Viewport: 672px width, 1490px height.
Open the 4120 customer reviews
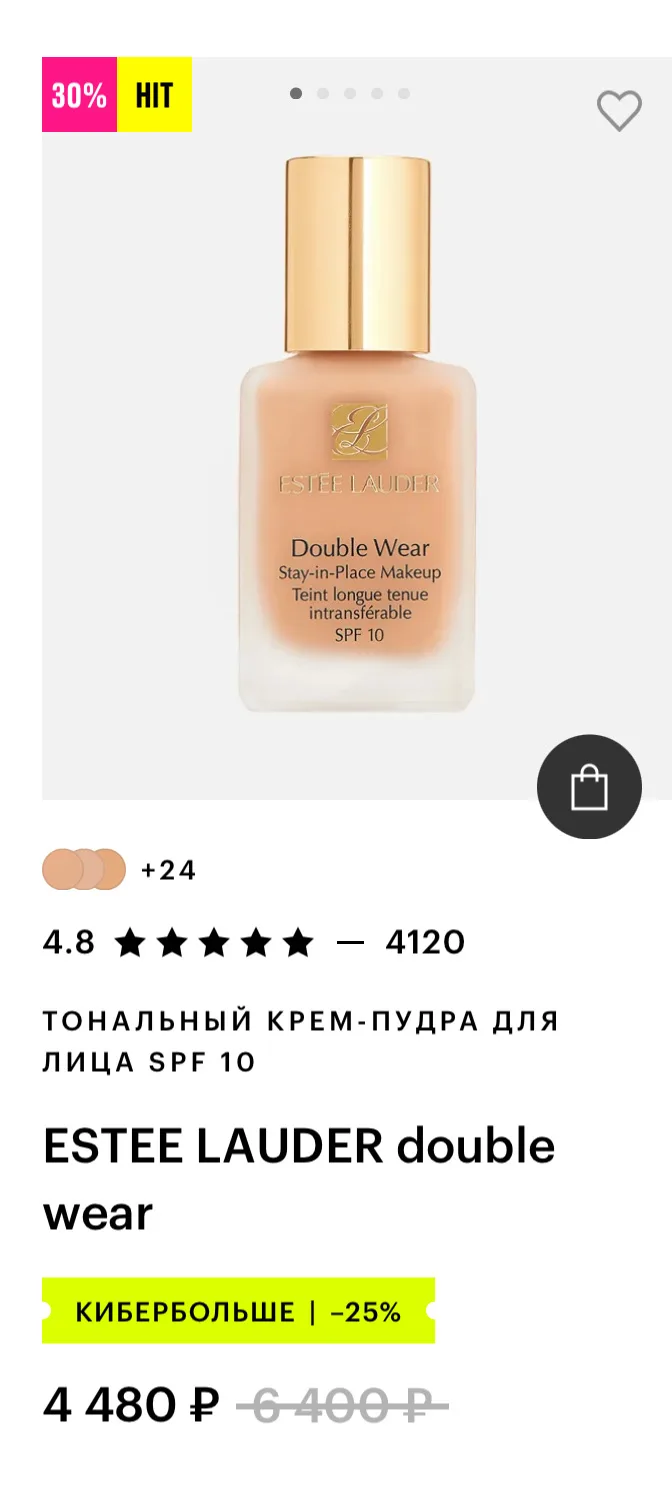pyautogui.click(x=425, y=942)
